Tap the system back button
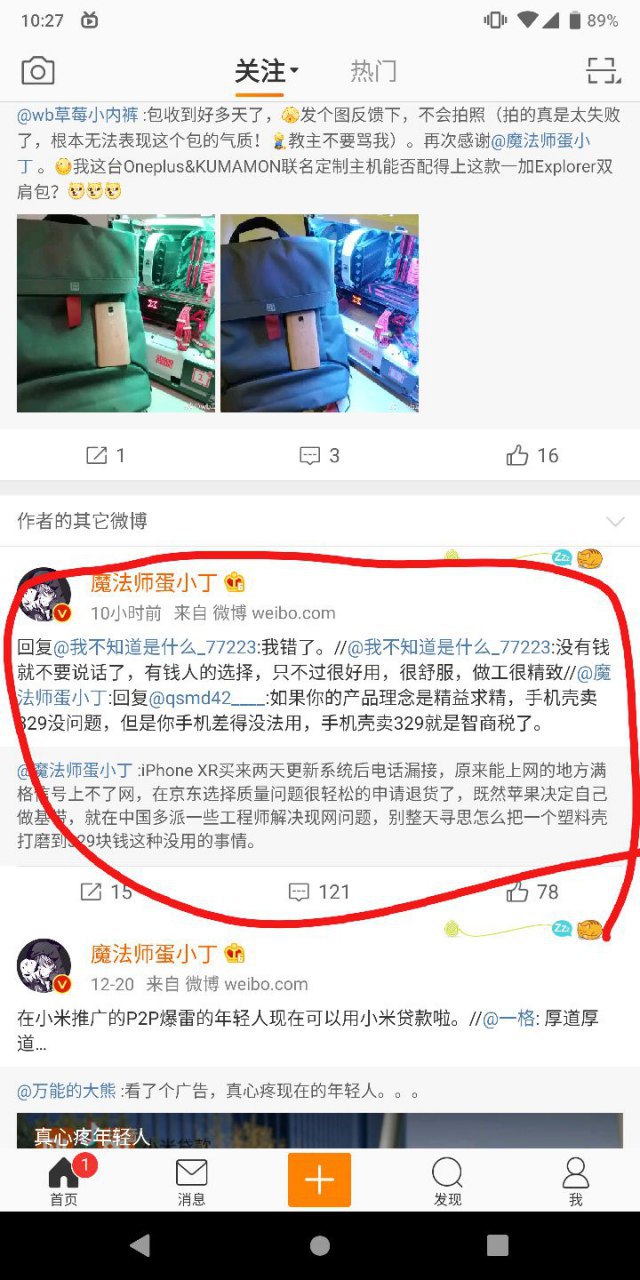 click(140, 1245)
